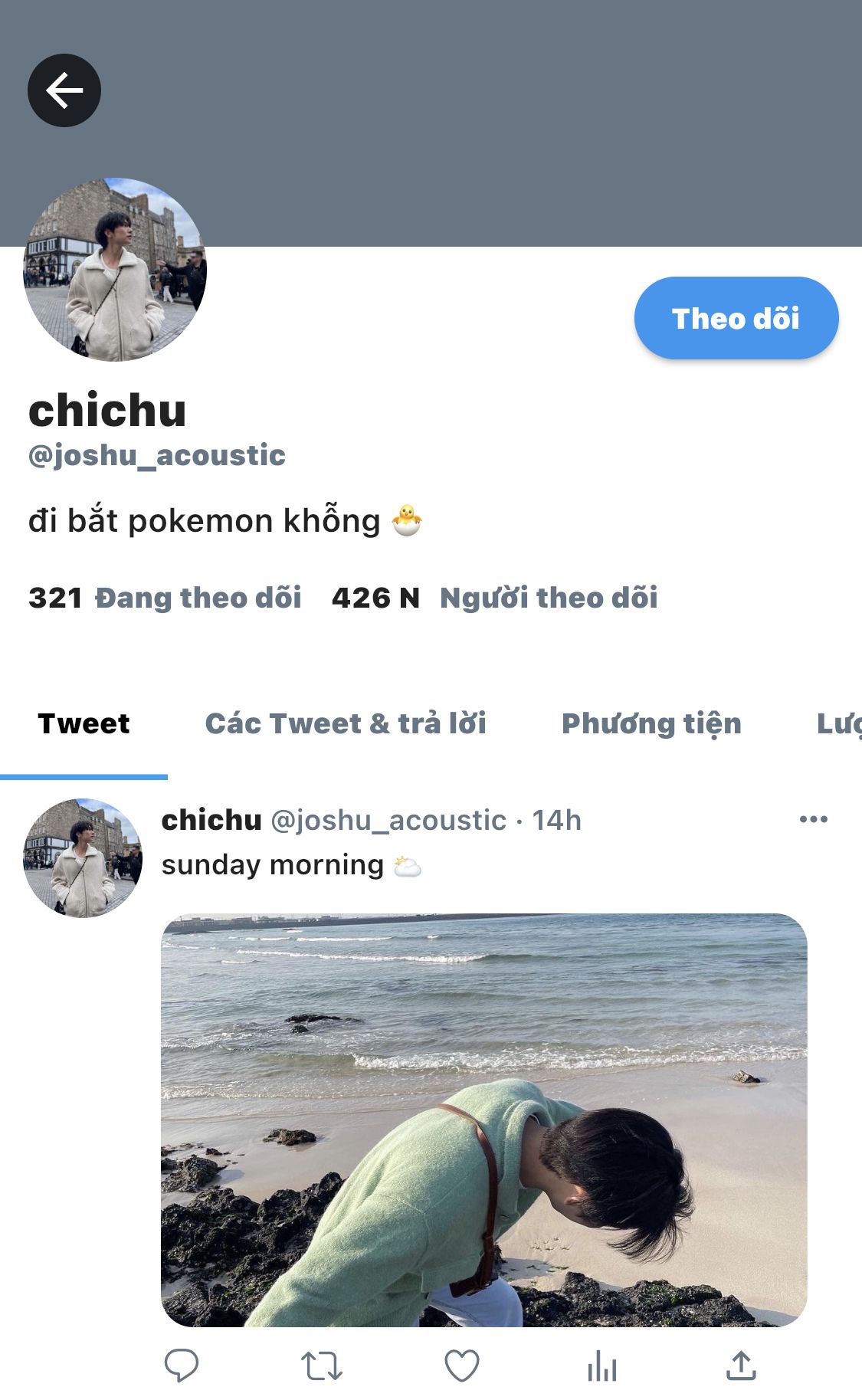Select the Tweet tab
This screenshot has height=1400, width=862.
84,723
